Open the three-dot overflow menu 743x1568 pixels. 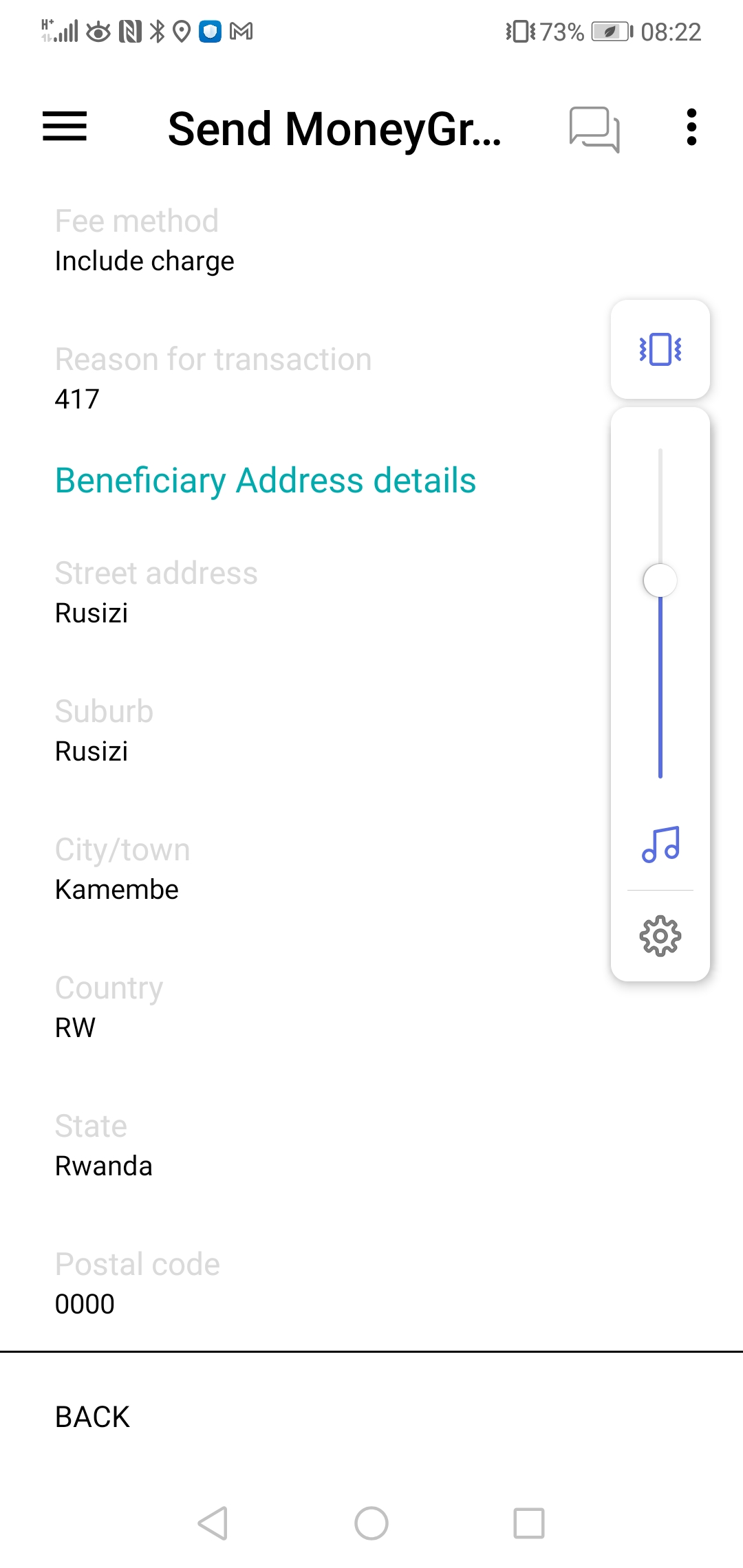691,127
